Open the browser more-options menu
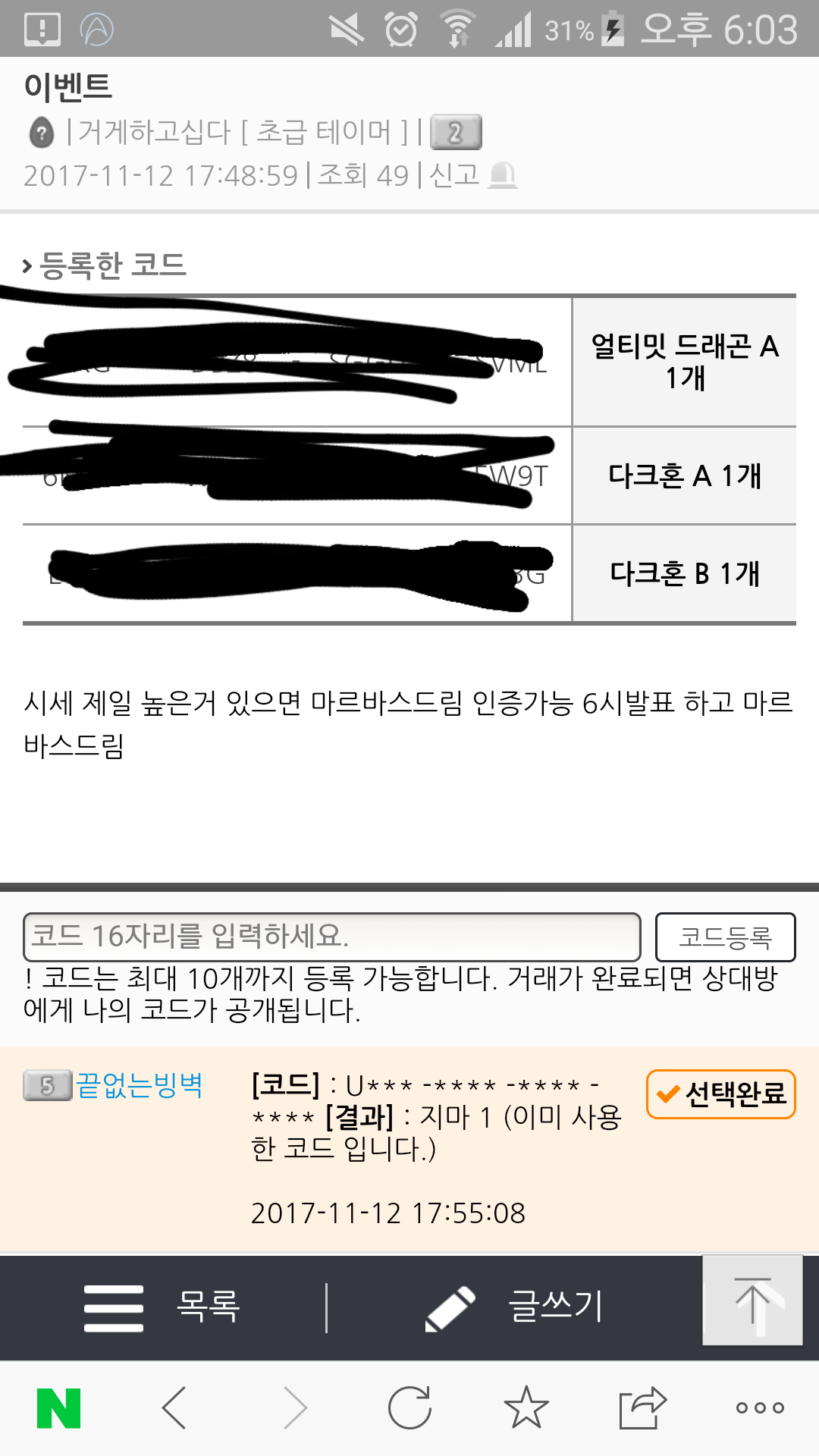The width and height of the screenshot is (819, 1456). (x=760, y=1408)
